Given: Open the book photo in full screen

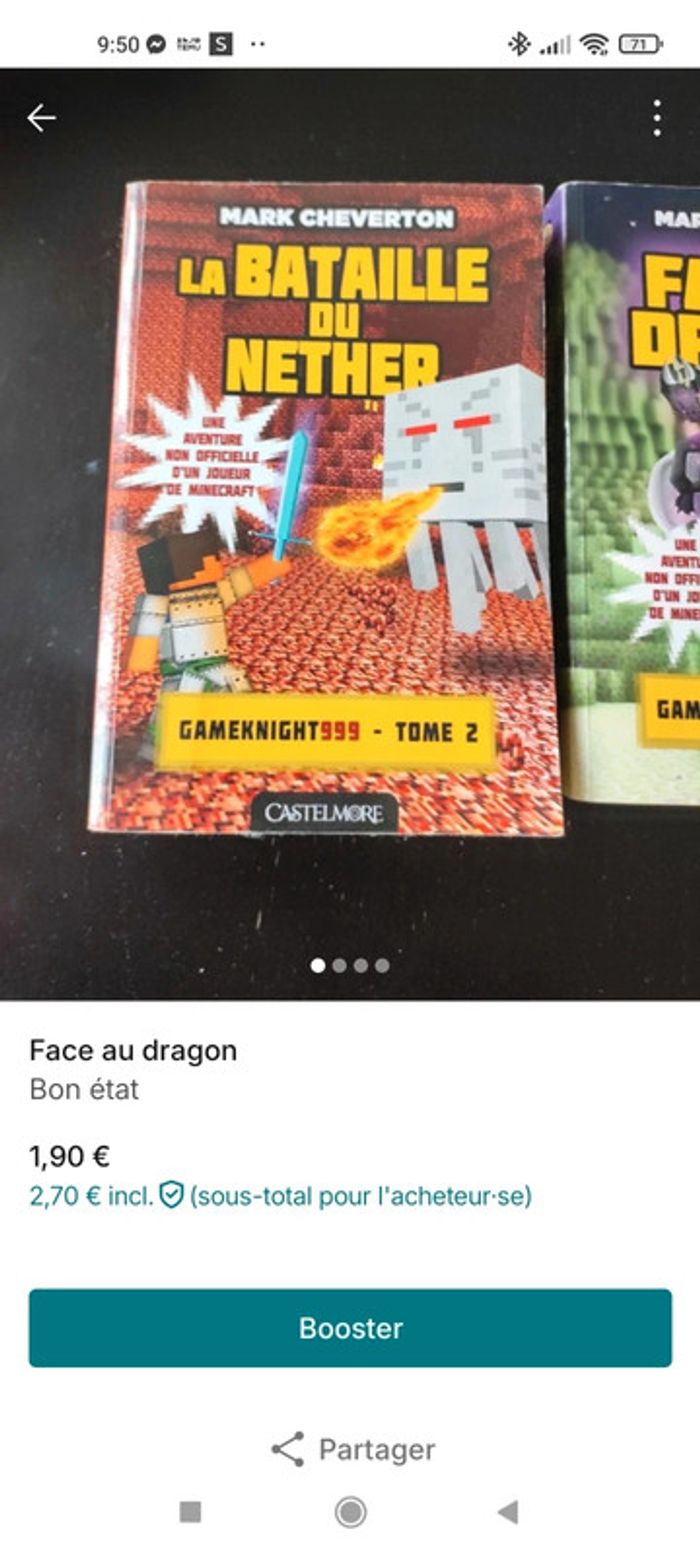Looking at the screenshot, I should click(x=330, y=510).
